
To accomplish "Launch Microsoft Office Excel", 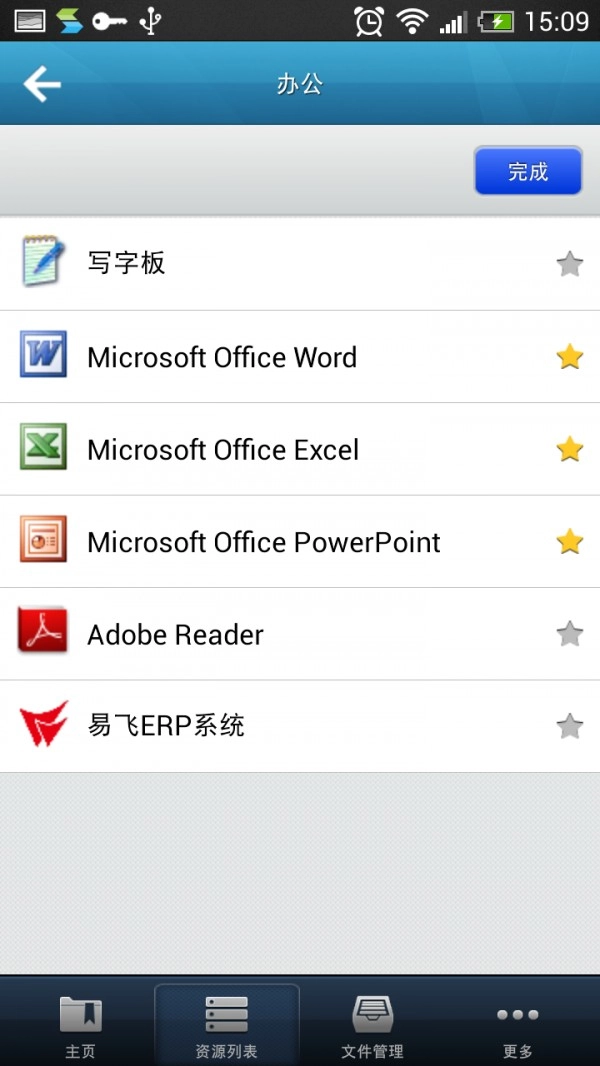I will (223, 450).
